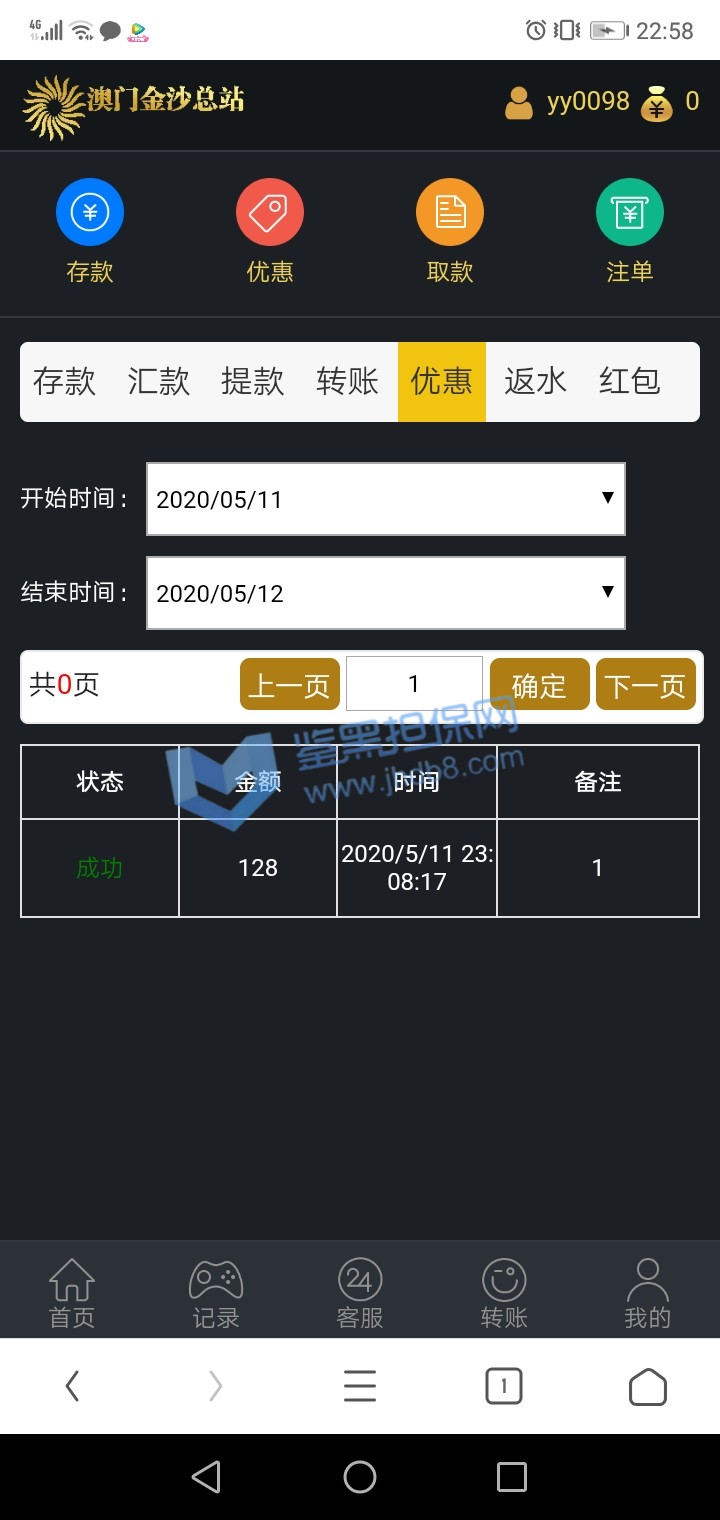Select the 返水 rebate tab
Image resolution: width=720 pixels, height=1520 pixels.
pyautogui.click(x=535, y=382)
